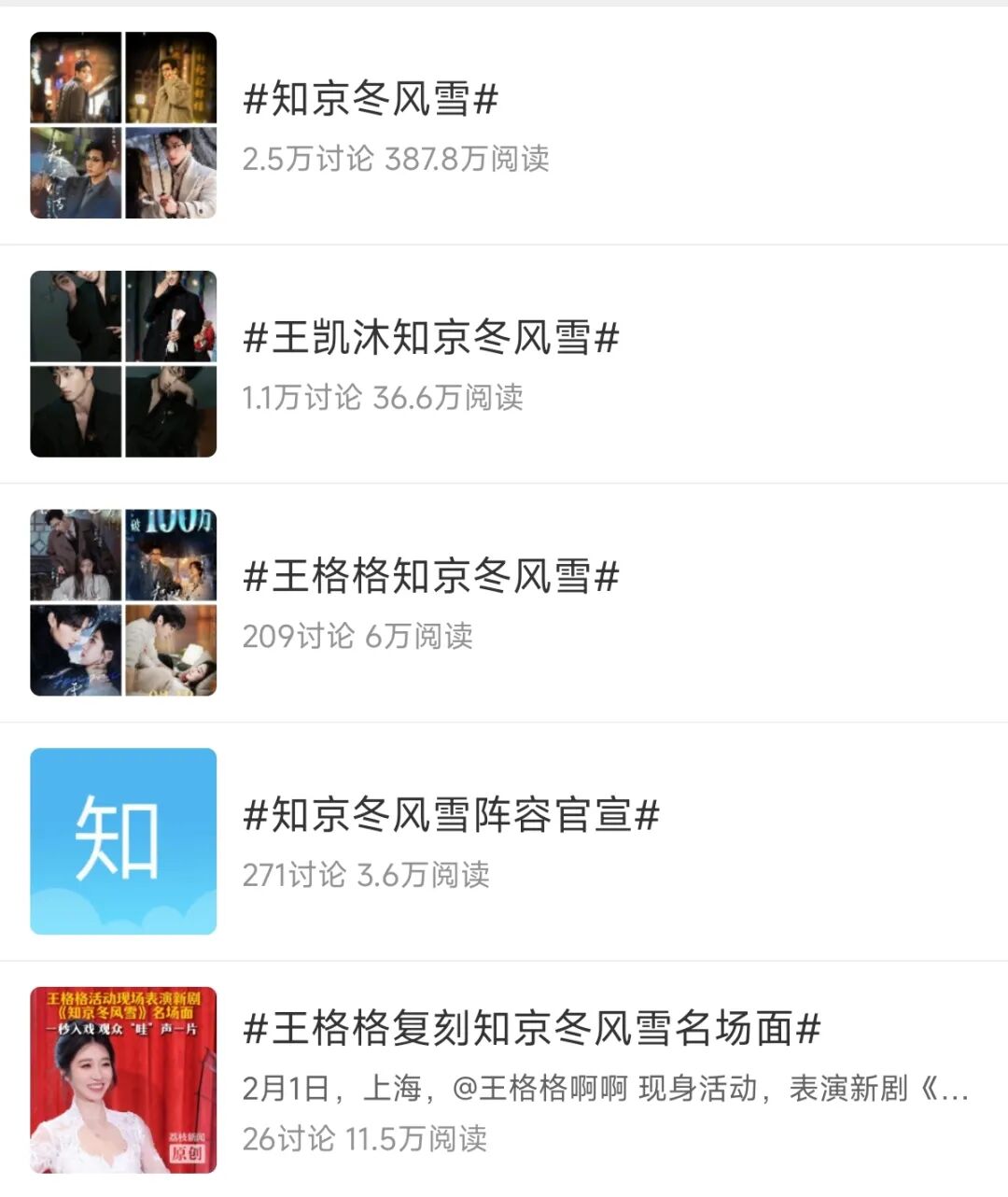Open the #王格格复刻知京冬风雪名场面# topic
The height and width of the screenshot is (1197, 1008).
[x=531, y=1029]
